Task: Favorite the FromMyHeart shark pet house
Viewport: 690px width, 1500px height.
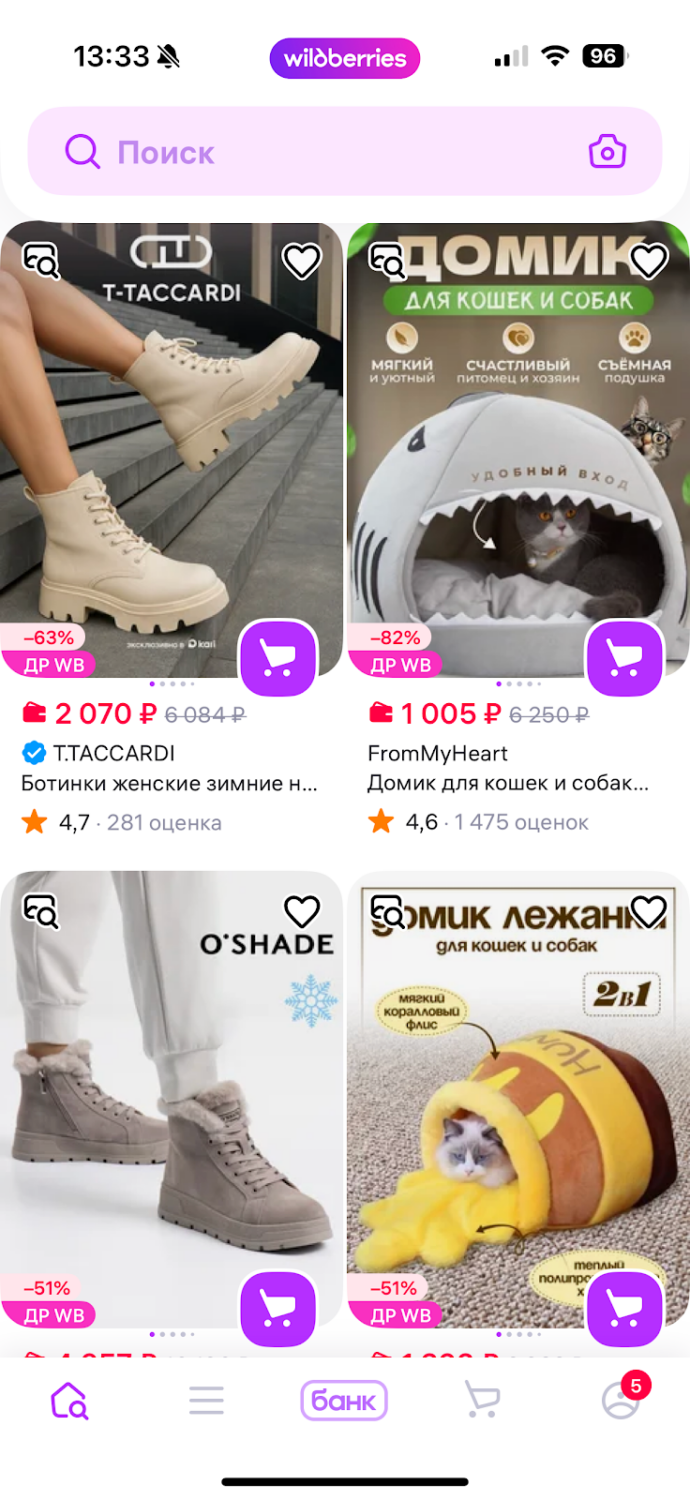Action: click(x=648, y=261)
